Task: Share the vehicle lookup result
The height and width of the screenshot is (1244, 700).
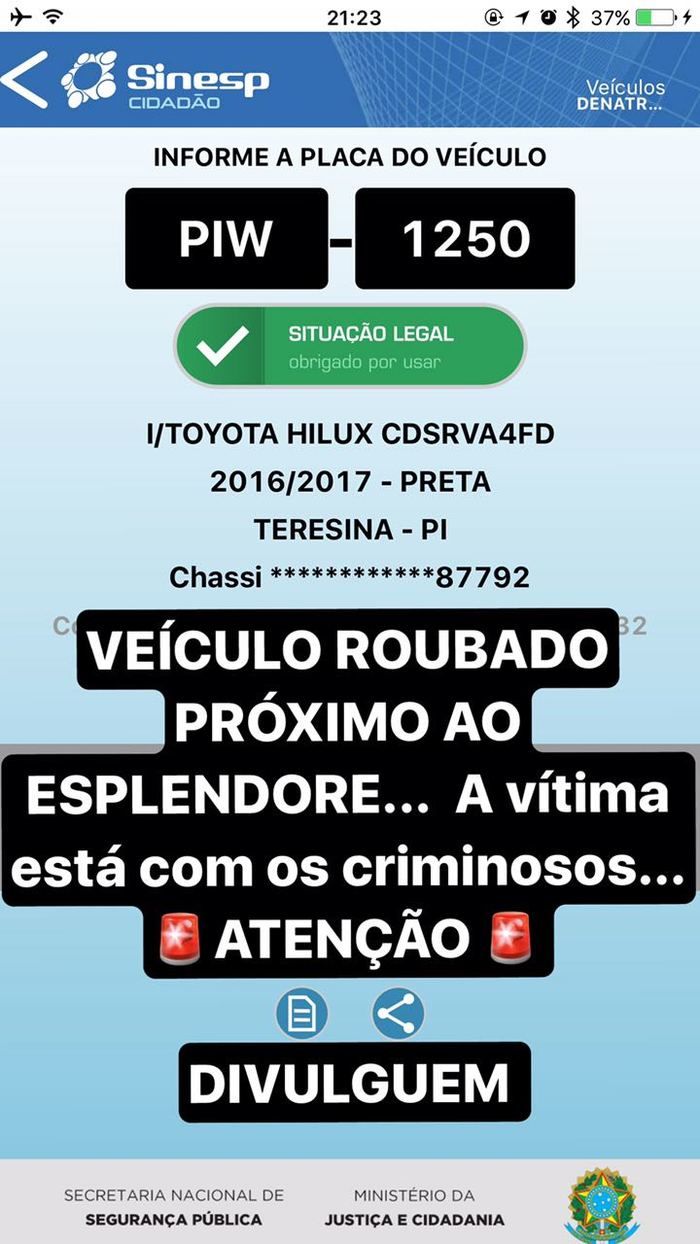Action: (x=398, y=1014)
